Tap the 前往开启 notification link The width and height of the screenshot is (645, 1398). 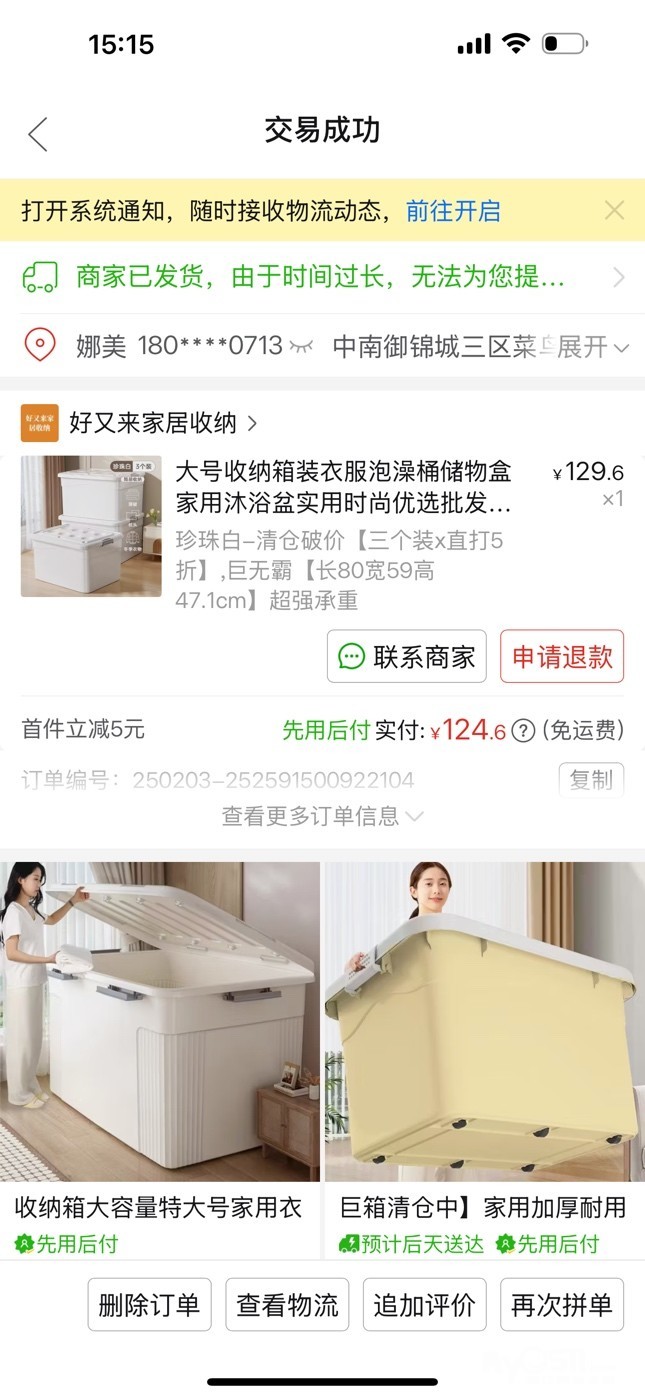(x=453, y=211)
